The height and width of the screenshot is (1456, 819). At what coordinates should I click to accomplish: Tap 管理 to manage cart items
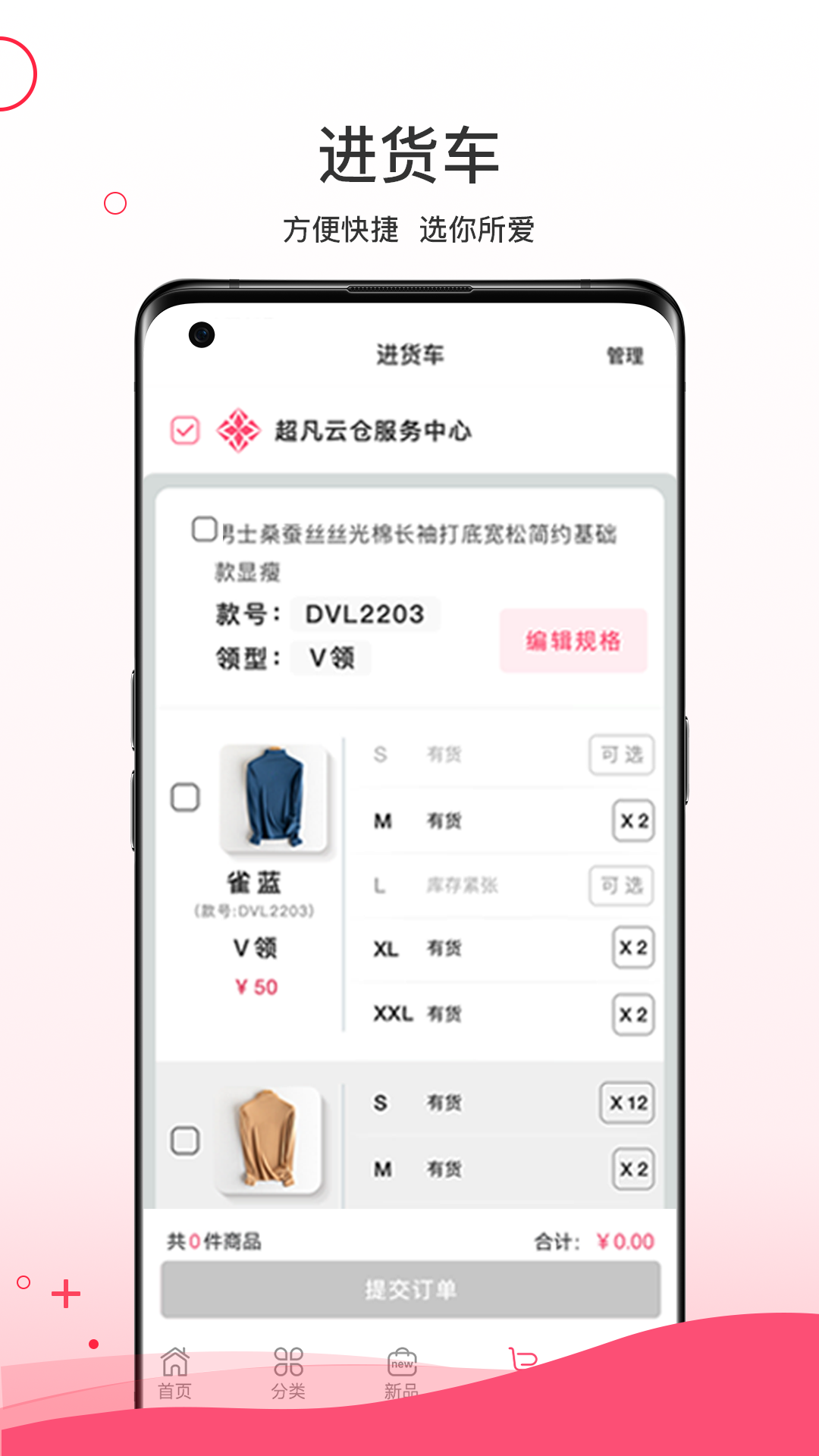(x=624, y=354)
